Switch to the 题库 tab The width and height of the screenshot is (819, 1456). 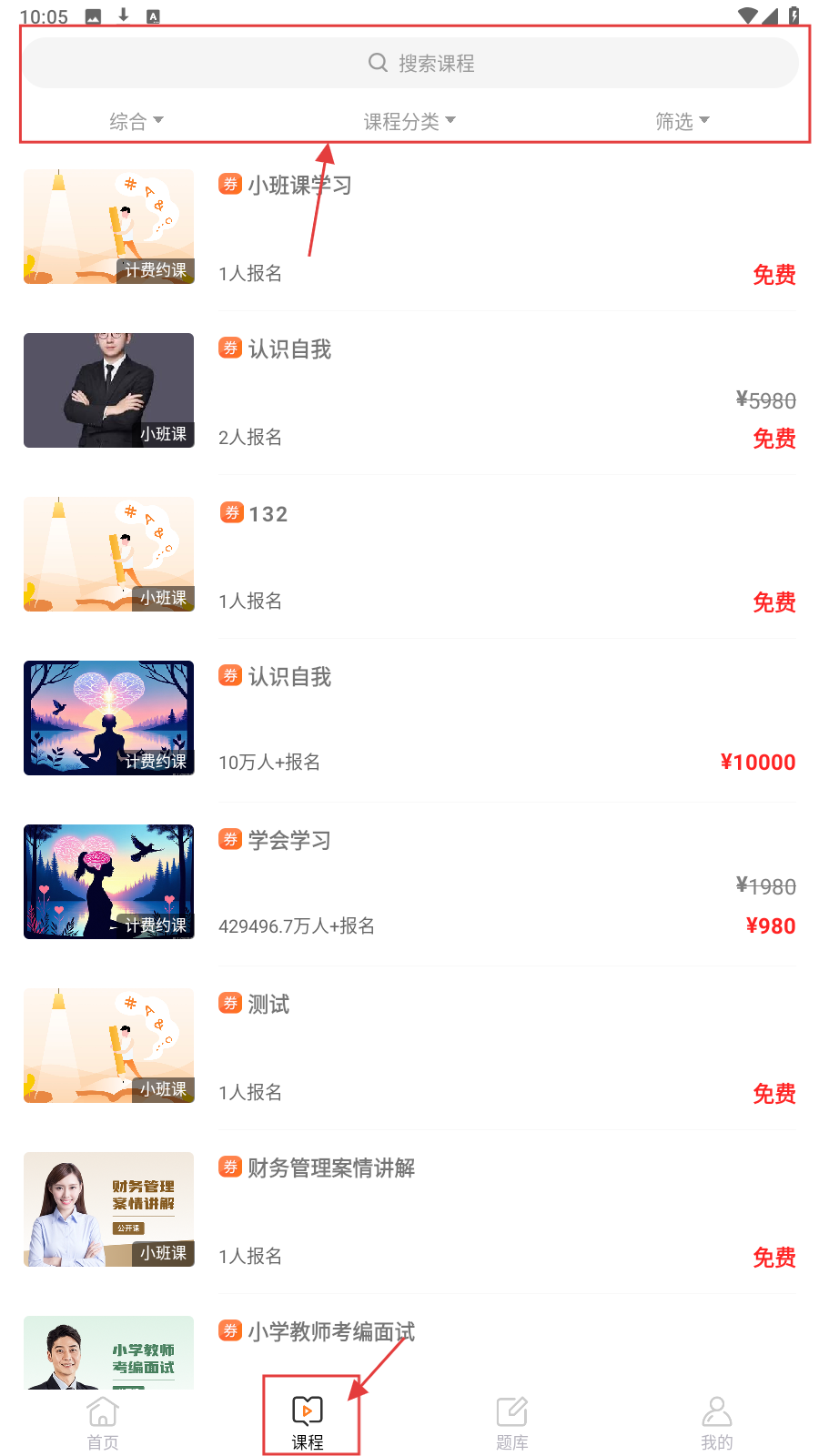click(x=511, y=1422)
